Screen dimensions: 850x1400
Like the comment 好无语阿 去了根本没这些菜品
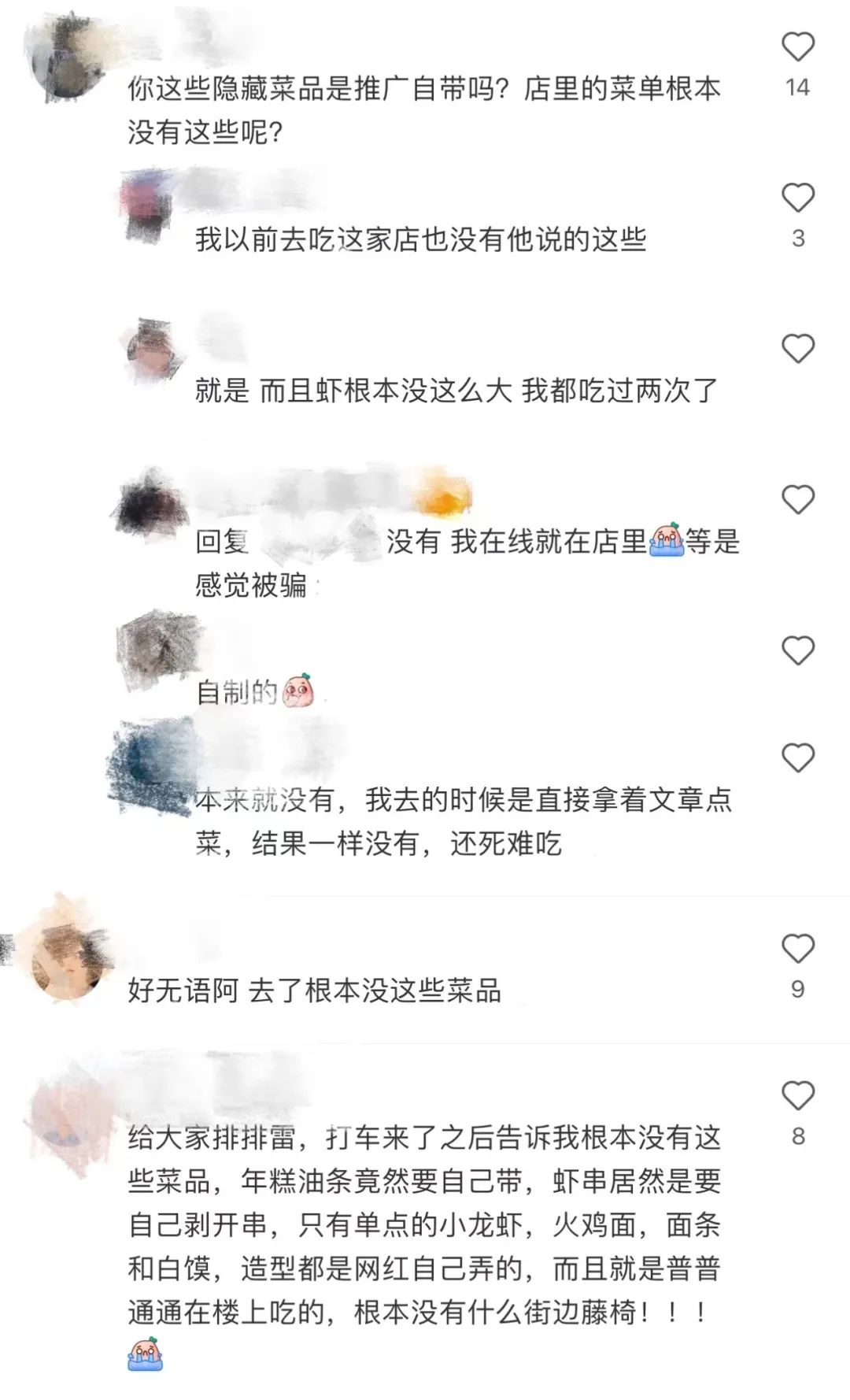(797, 949)
